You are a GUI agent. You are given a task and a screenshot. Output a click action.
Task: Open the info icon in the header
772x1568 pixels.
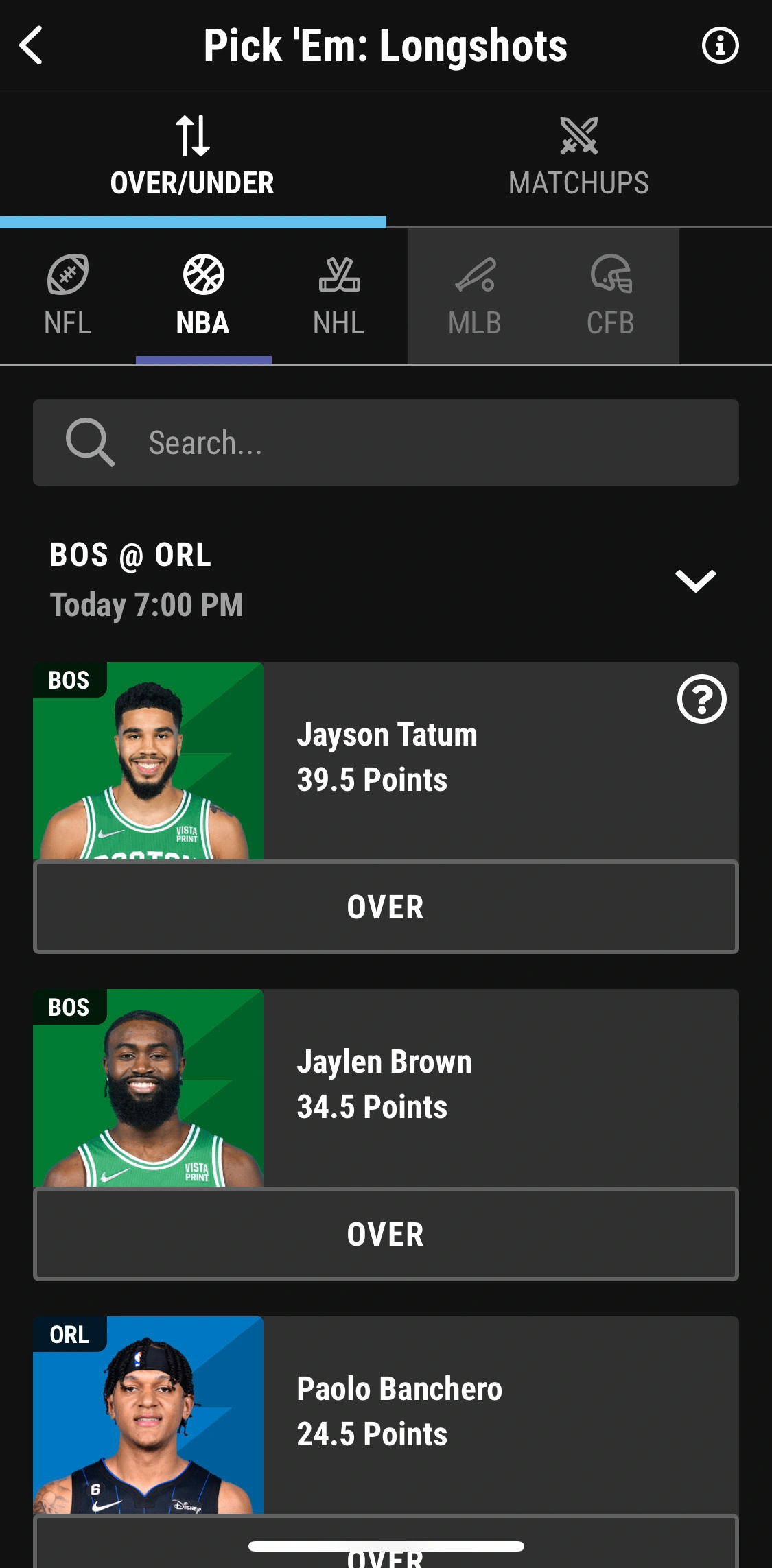(x=720, y=45)
